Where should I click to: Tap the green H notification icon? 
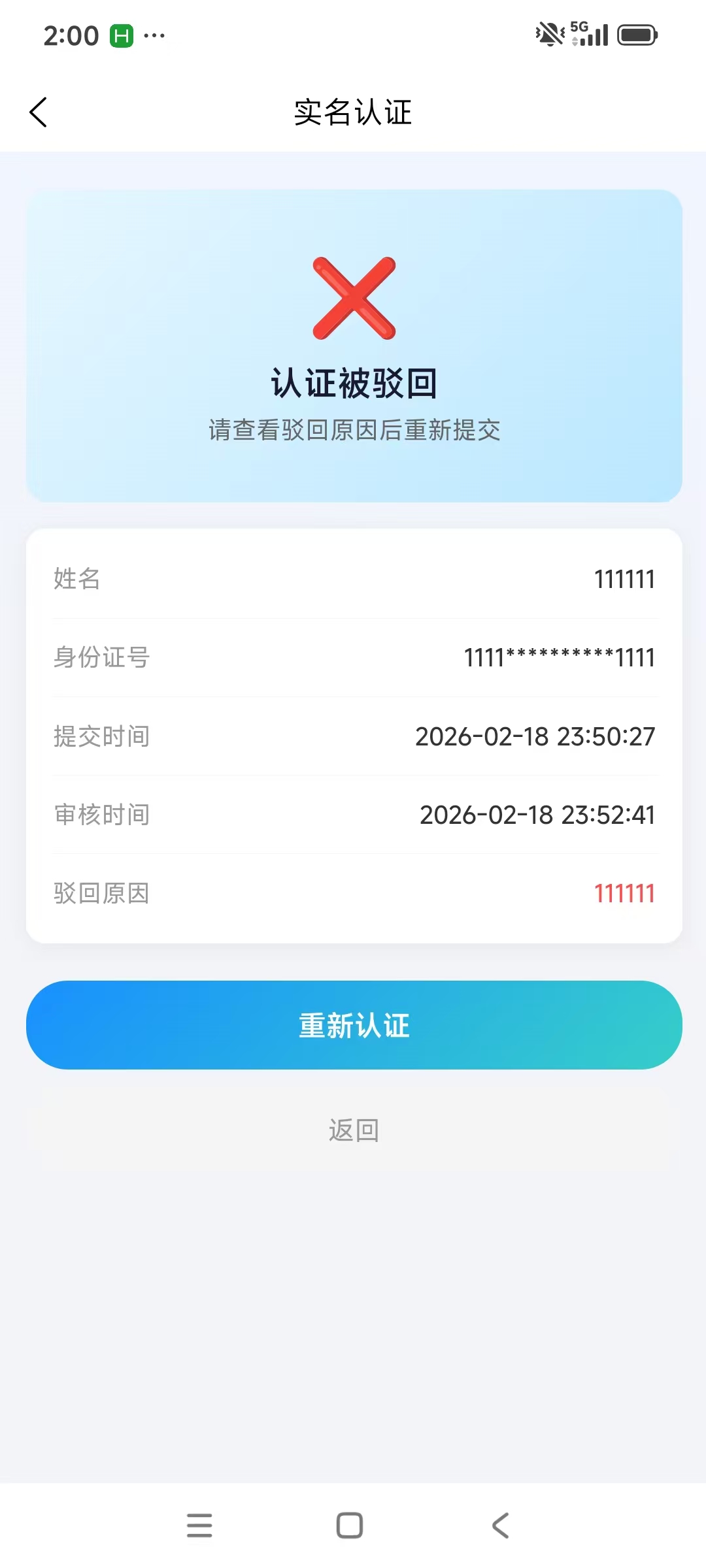123,34
